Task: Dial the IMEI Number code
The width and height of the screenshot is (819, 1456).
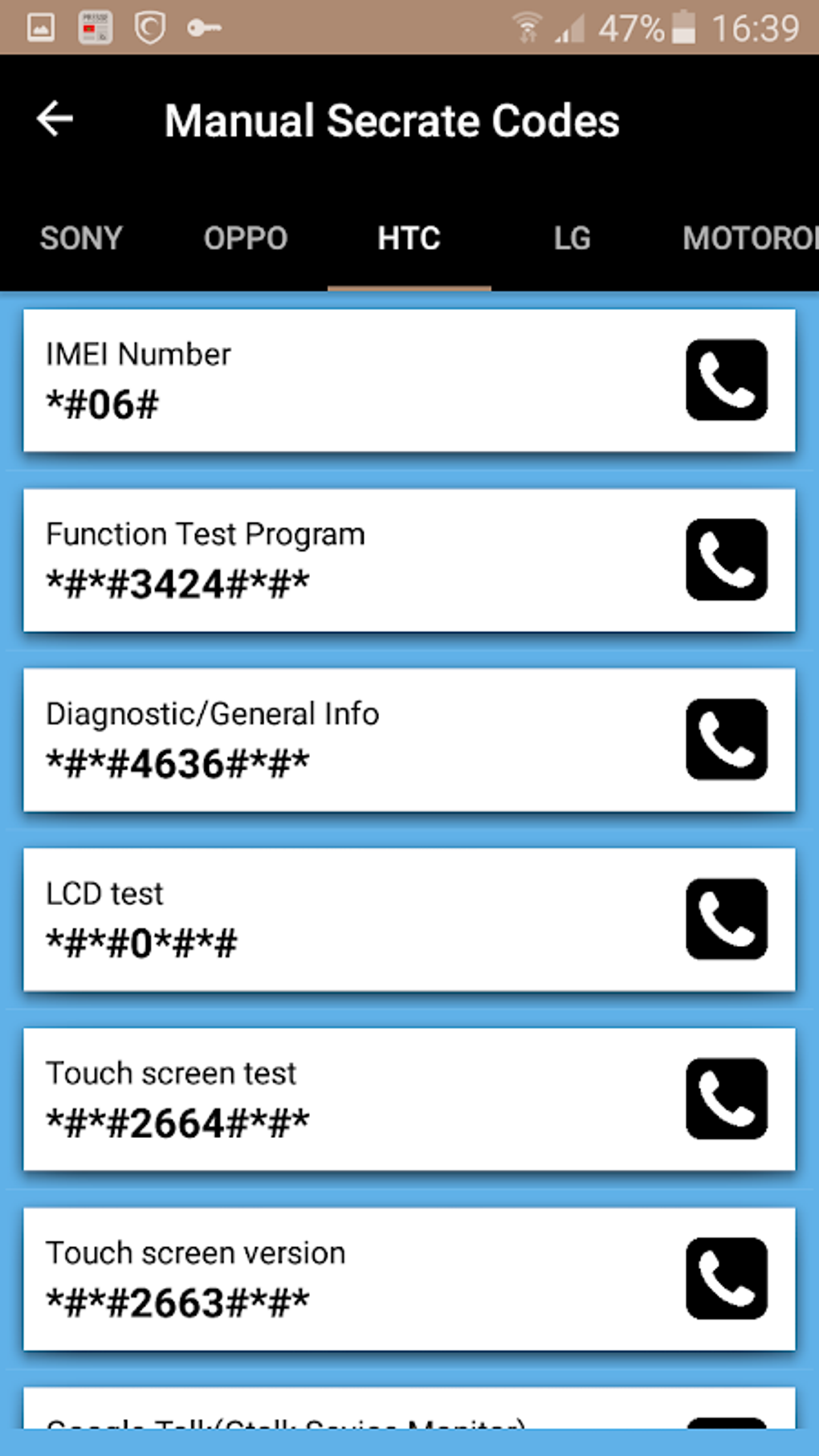Action: coord(726,380)
